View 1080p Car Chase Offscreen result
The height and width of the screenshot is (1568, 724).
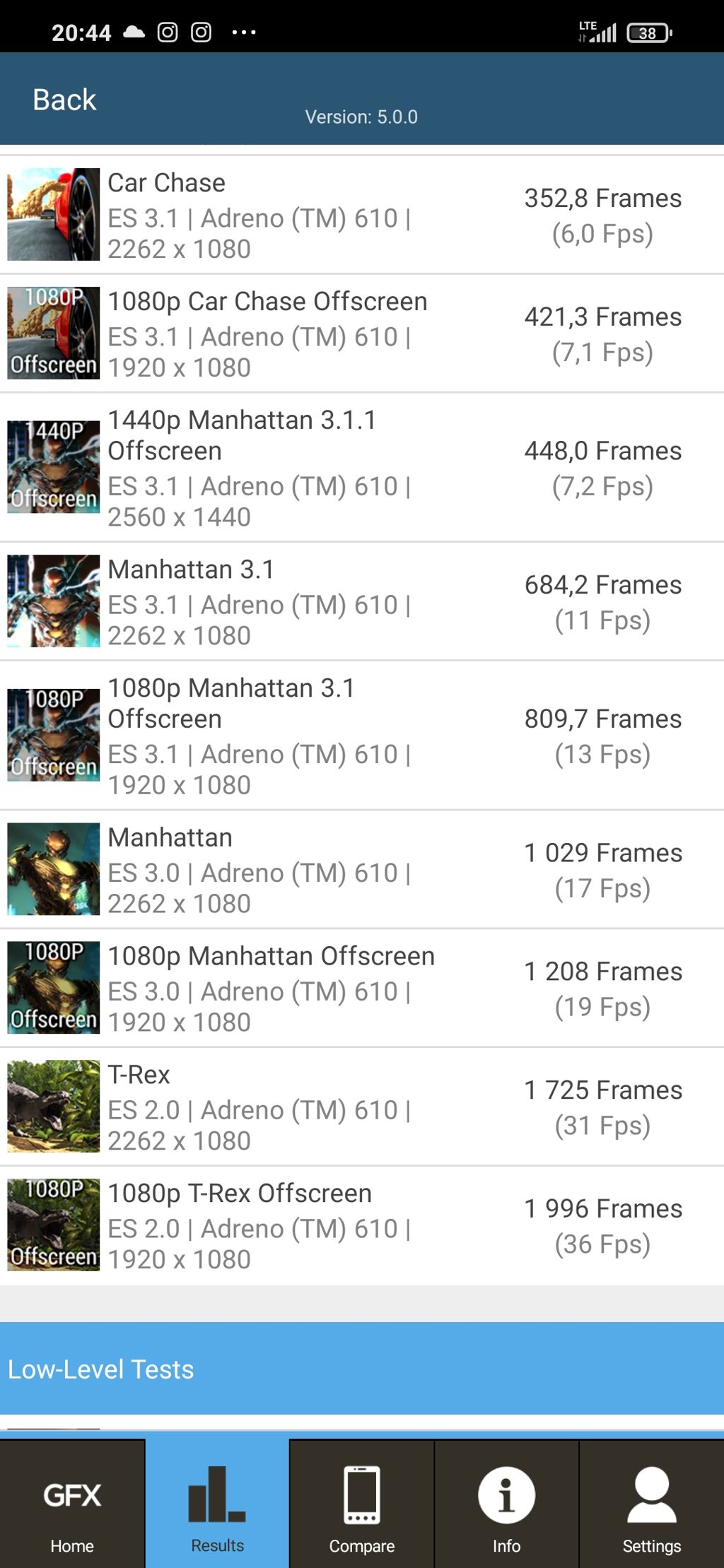(362, 334)
